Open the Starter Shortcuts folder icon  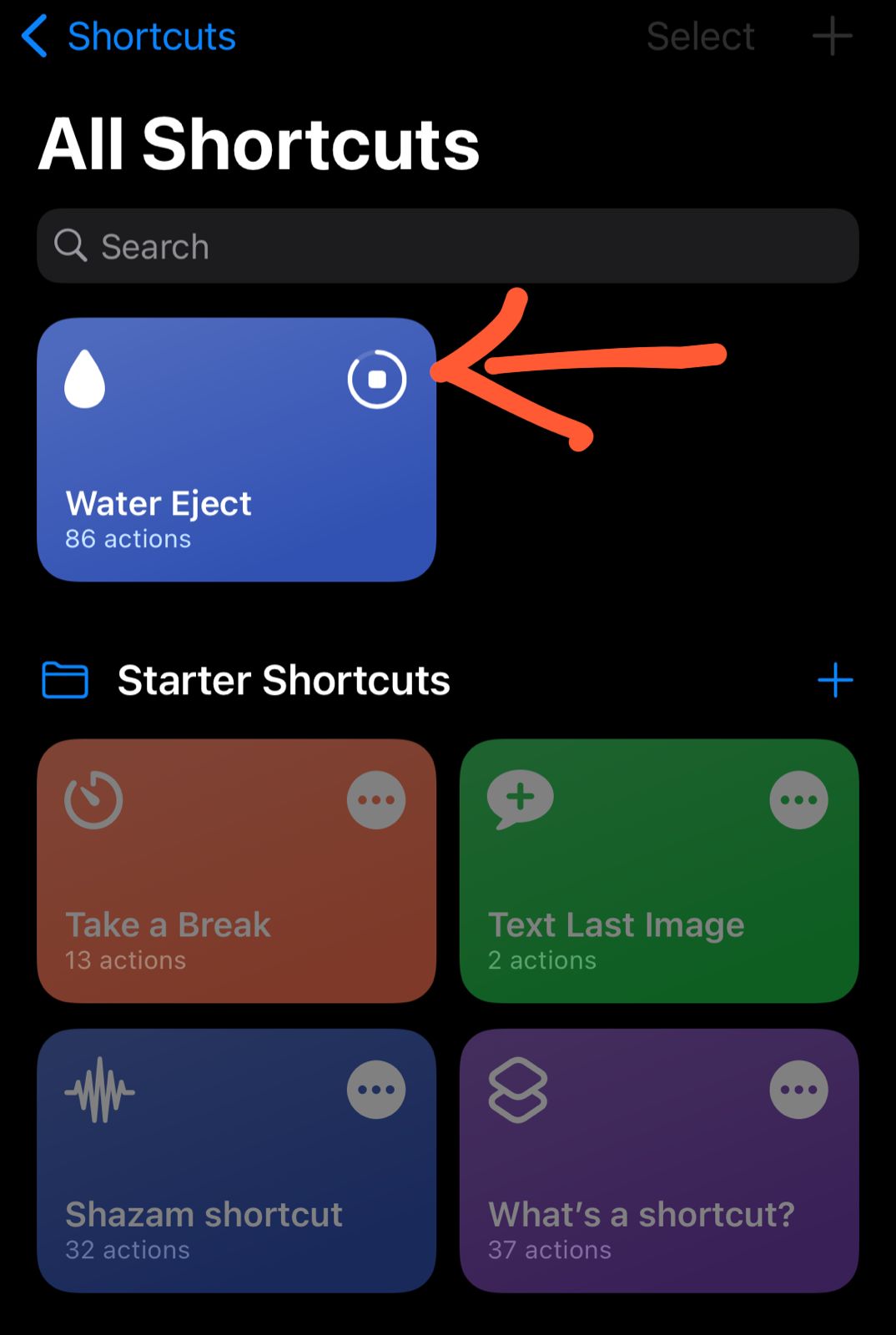66,680
